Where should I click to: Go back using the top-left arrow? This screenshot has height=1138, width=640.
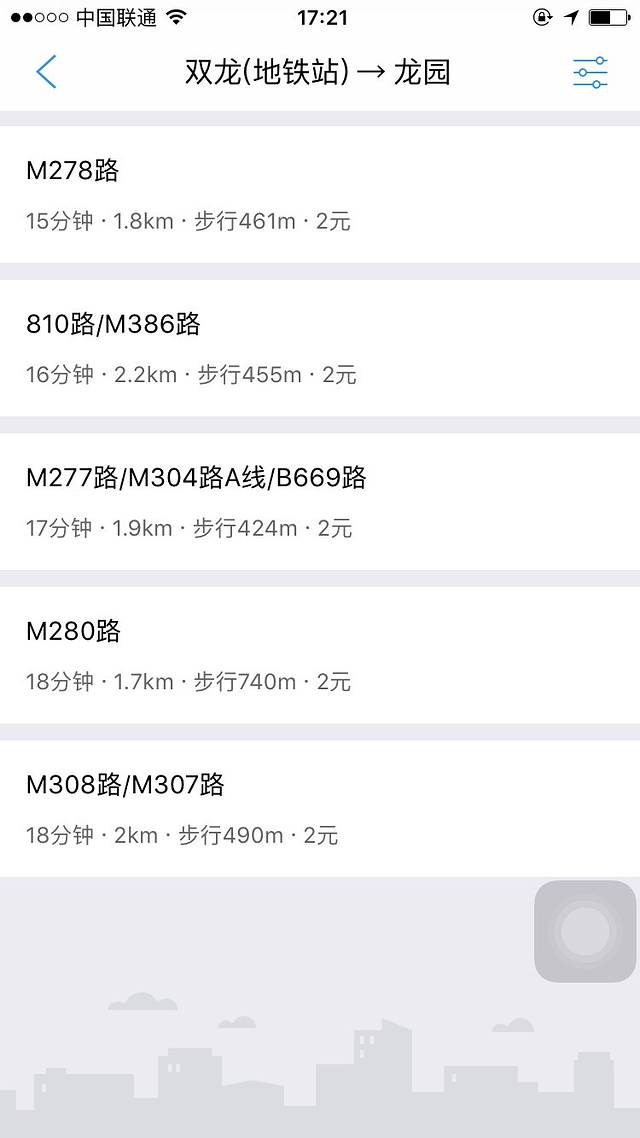pos(46,72)
